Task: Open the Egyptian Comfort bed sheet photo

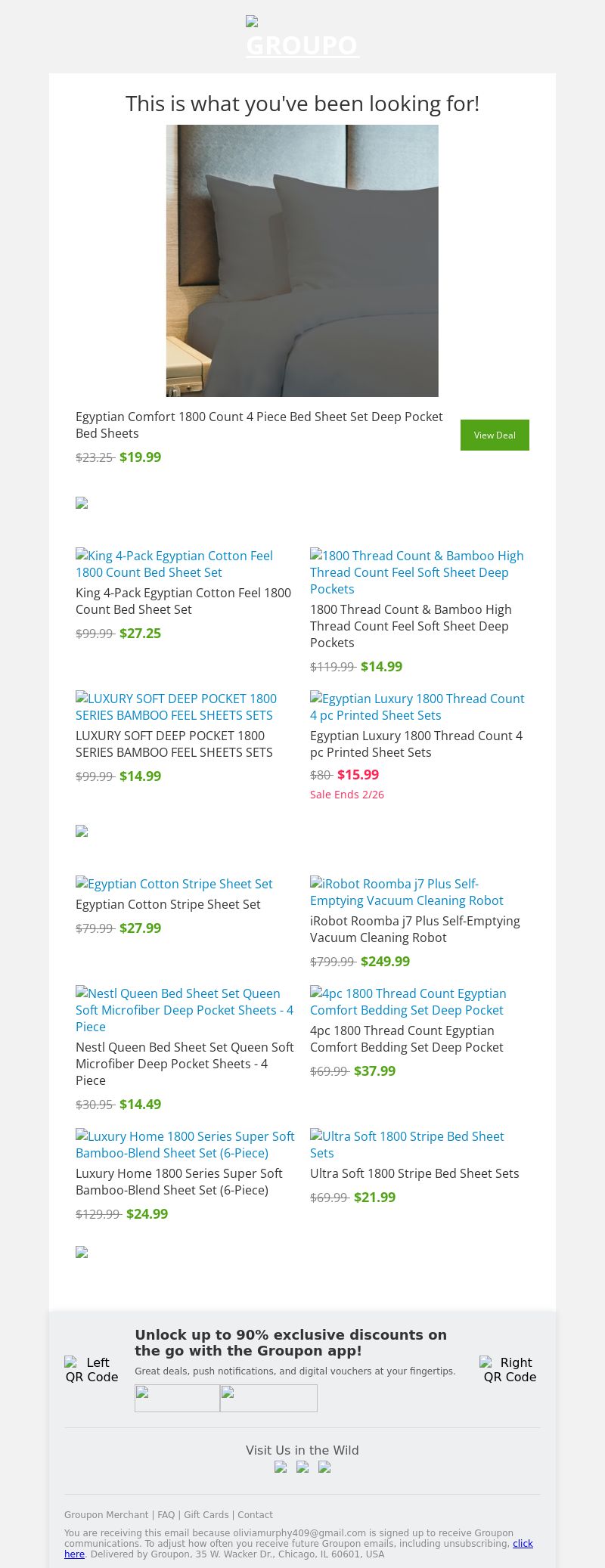Action: point(302,260)
